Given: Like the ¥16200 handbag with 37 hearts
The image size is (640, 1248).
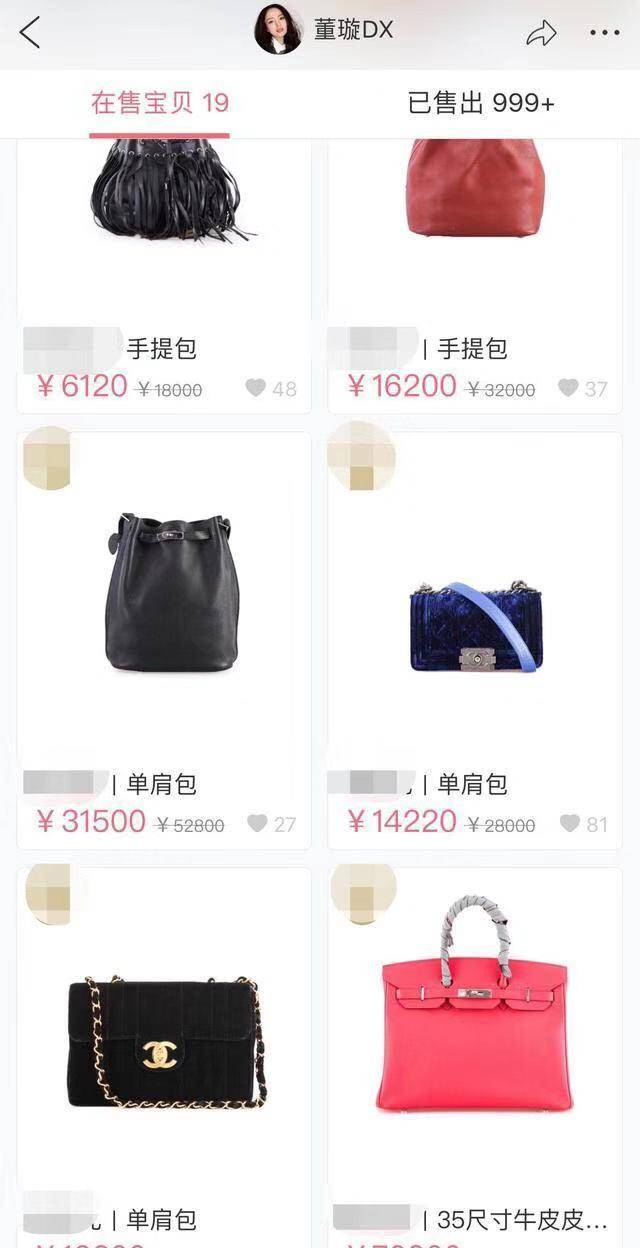Looking at the screenshot, I should 568,388.
